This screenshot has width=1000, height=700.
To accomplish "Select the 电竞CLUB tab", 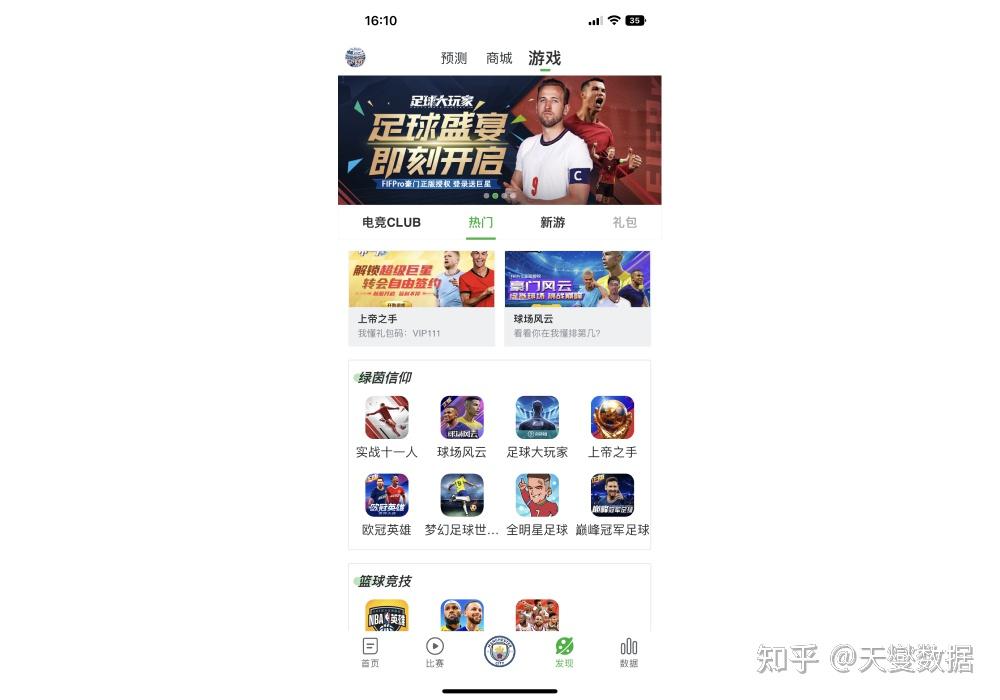I will pyautogui.click(x=391, y=222).
